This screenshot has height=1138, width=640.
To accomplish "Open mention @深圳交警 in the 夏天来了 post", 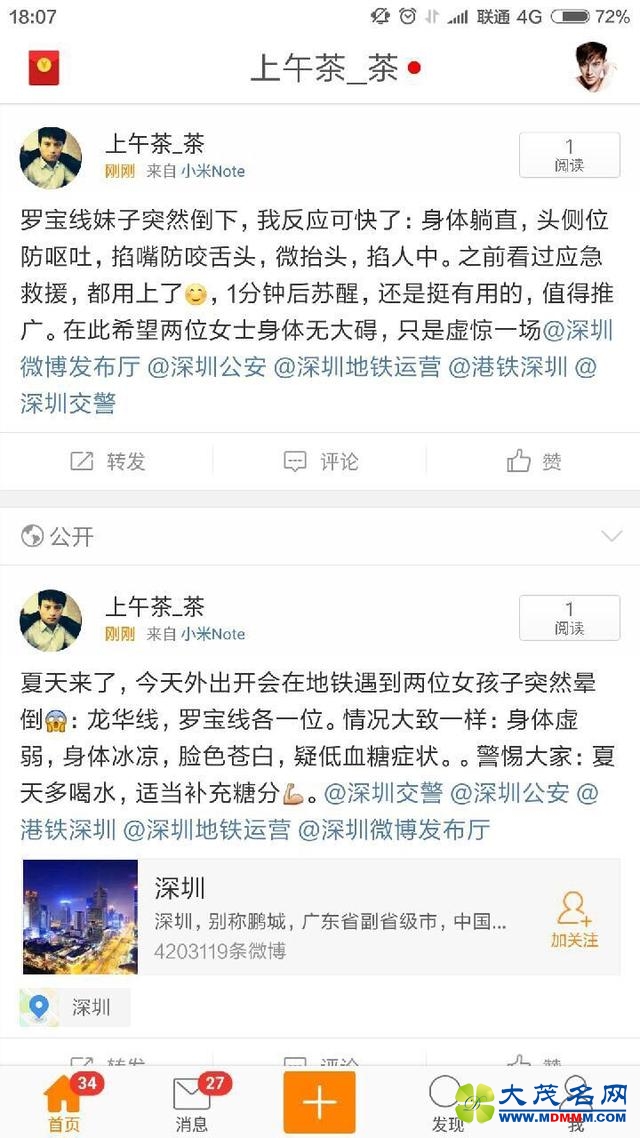I will point(384,793).
